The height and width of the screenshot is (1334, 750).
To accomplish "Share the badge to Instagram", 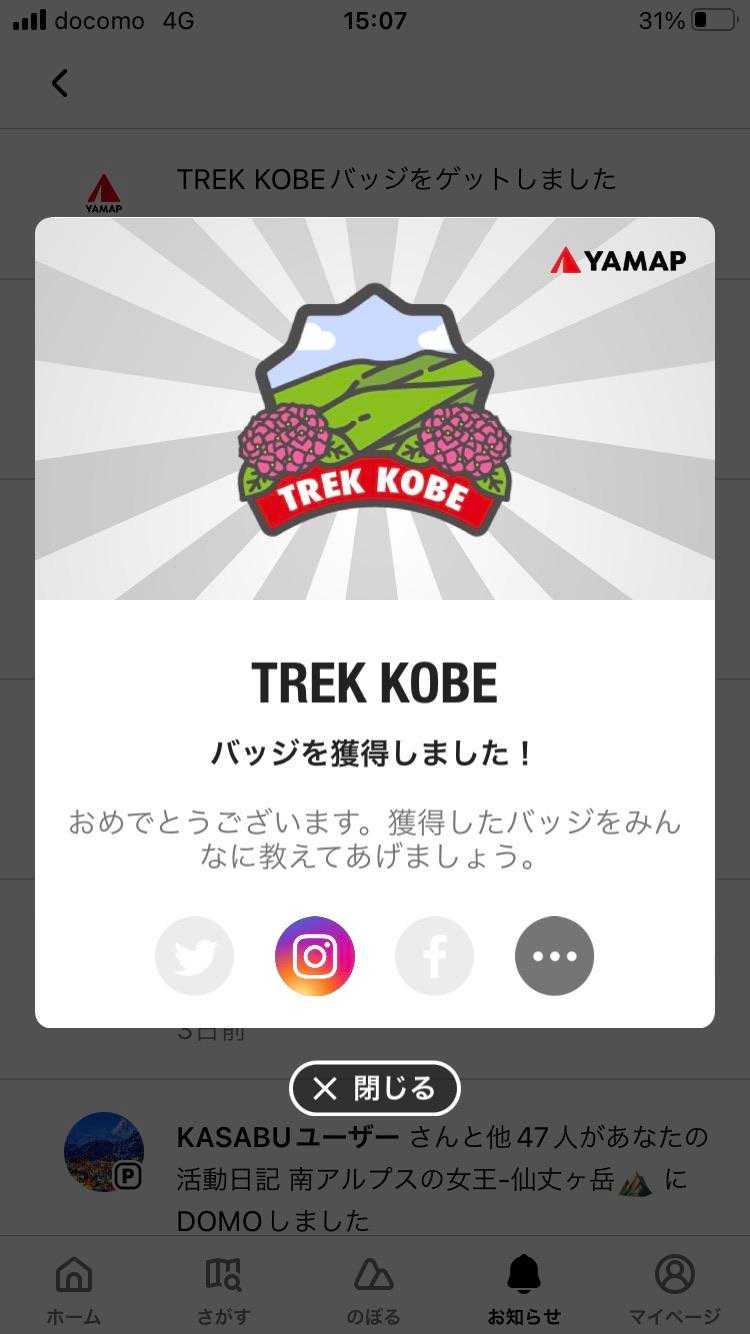I will [x=315, y=956].
